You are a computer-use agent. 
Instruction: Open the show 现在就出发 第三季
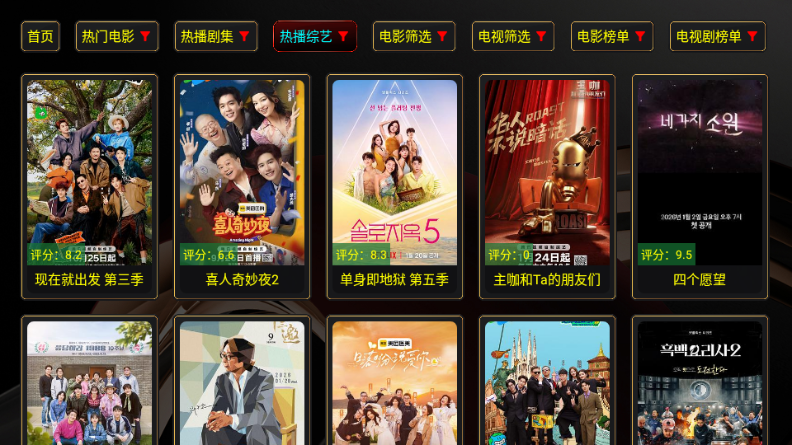[89, 186]
